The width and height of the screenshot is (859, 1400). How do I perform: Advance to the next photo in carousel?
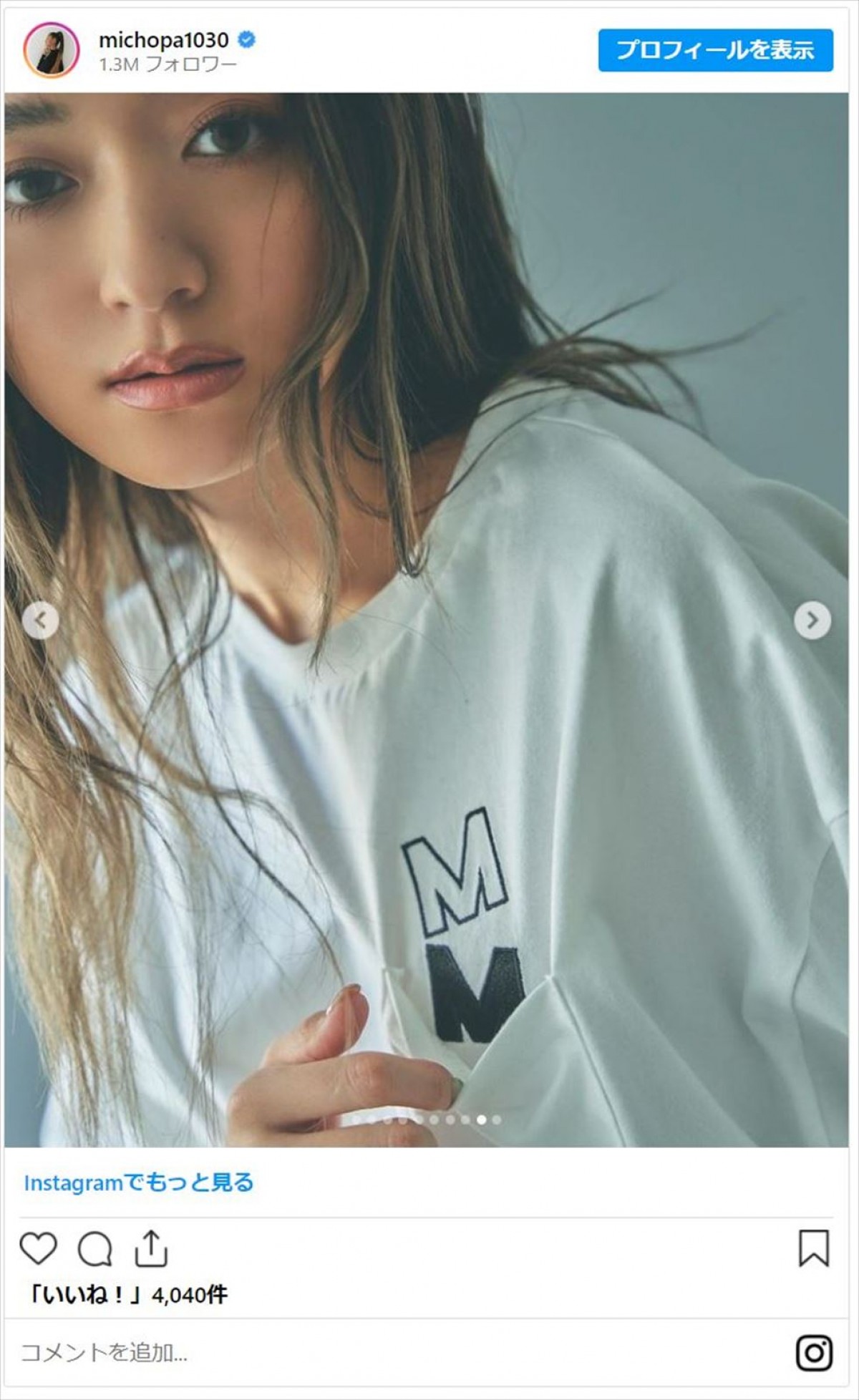point(812,620)
